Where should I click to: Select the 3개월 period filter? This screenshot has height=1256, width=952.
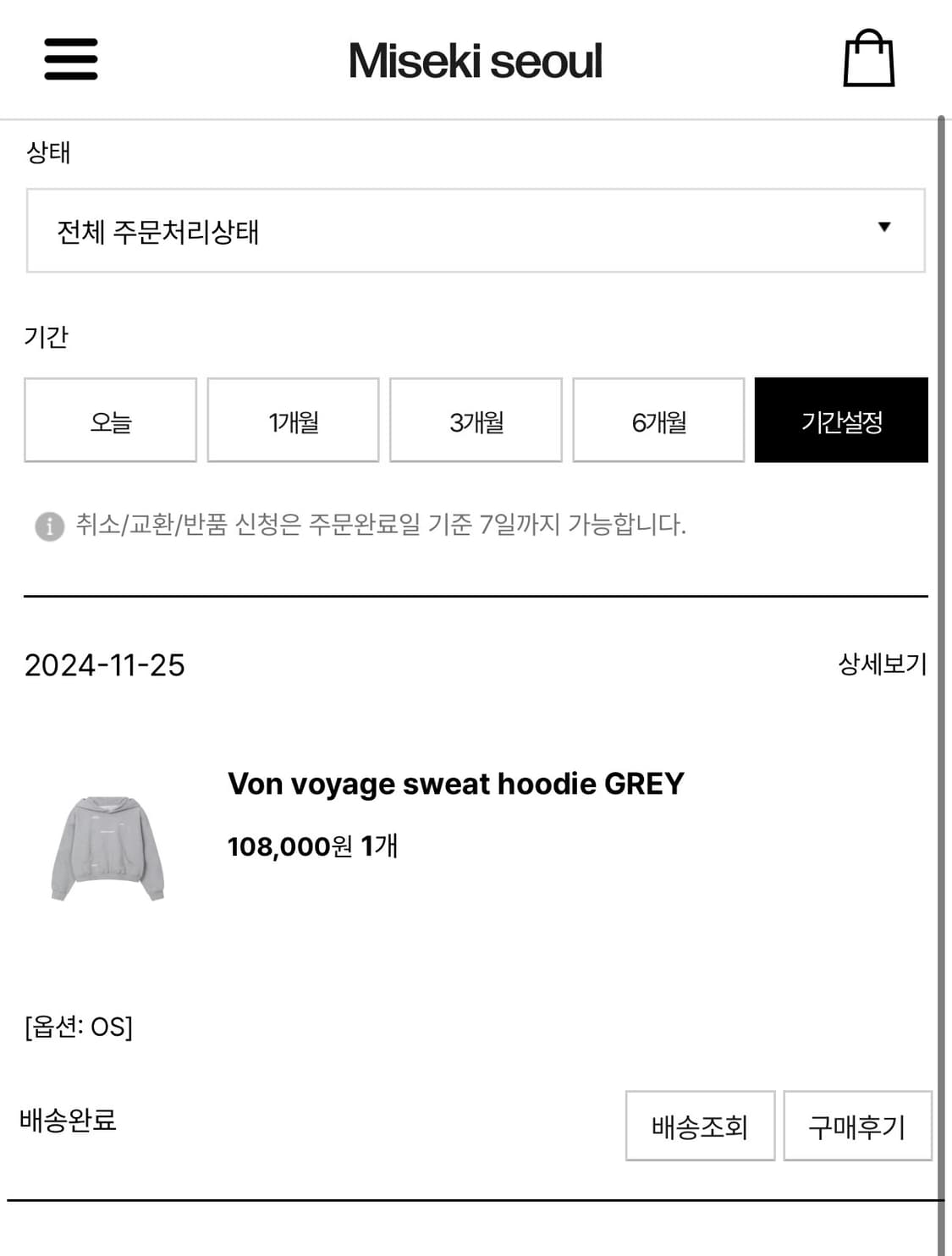pos(476,419)
